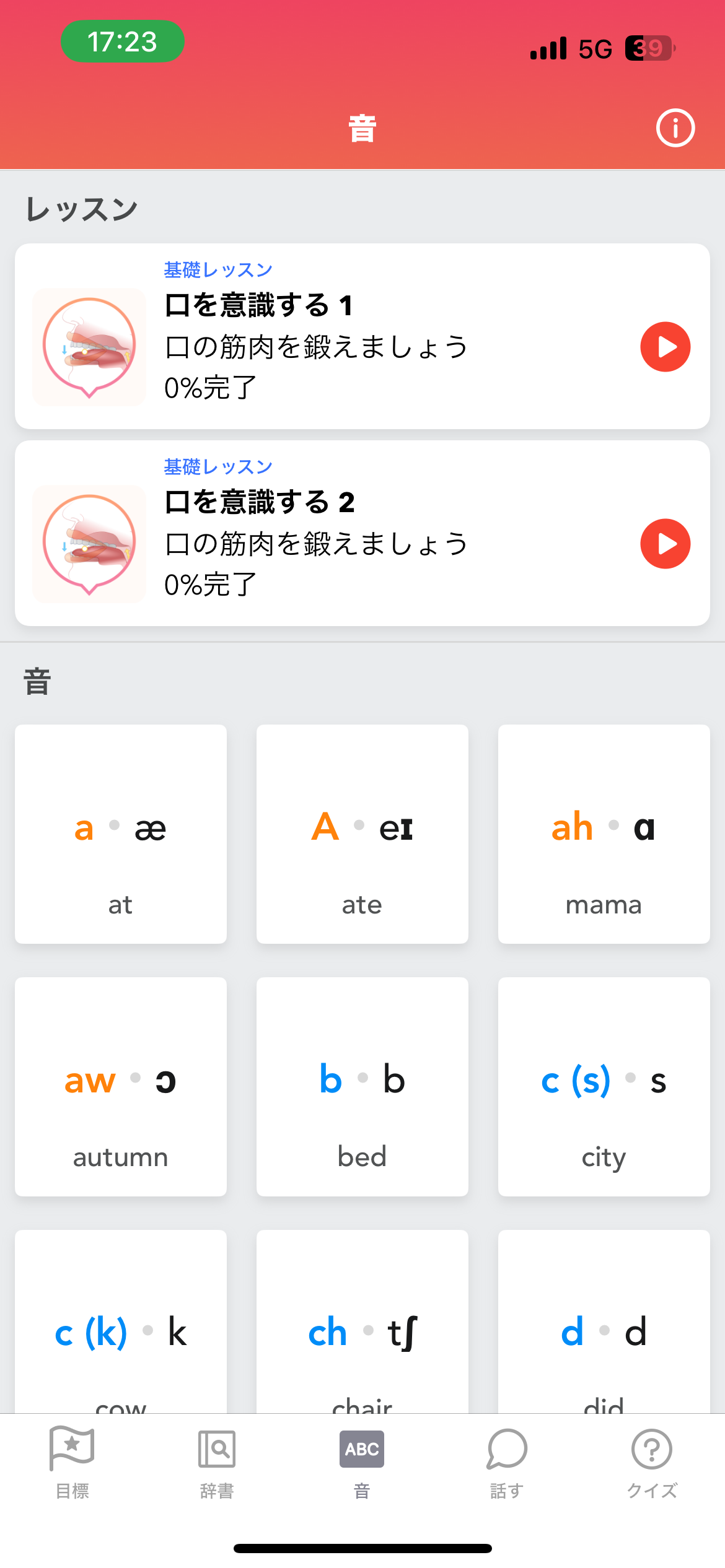Screen dimensions: 725x1568
Task: Switch to the 目標 tab
Action: tap(72, 1463)
